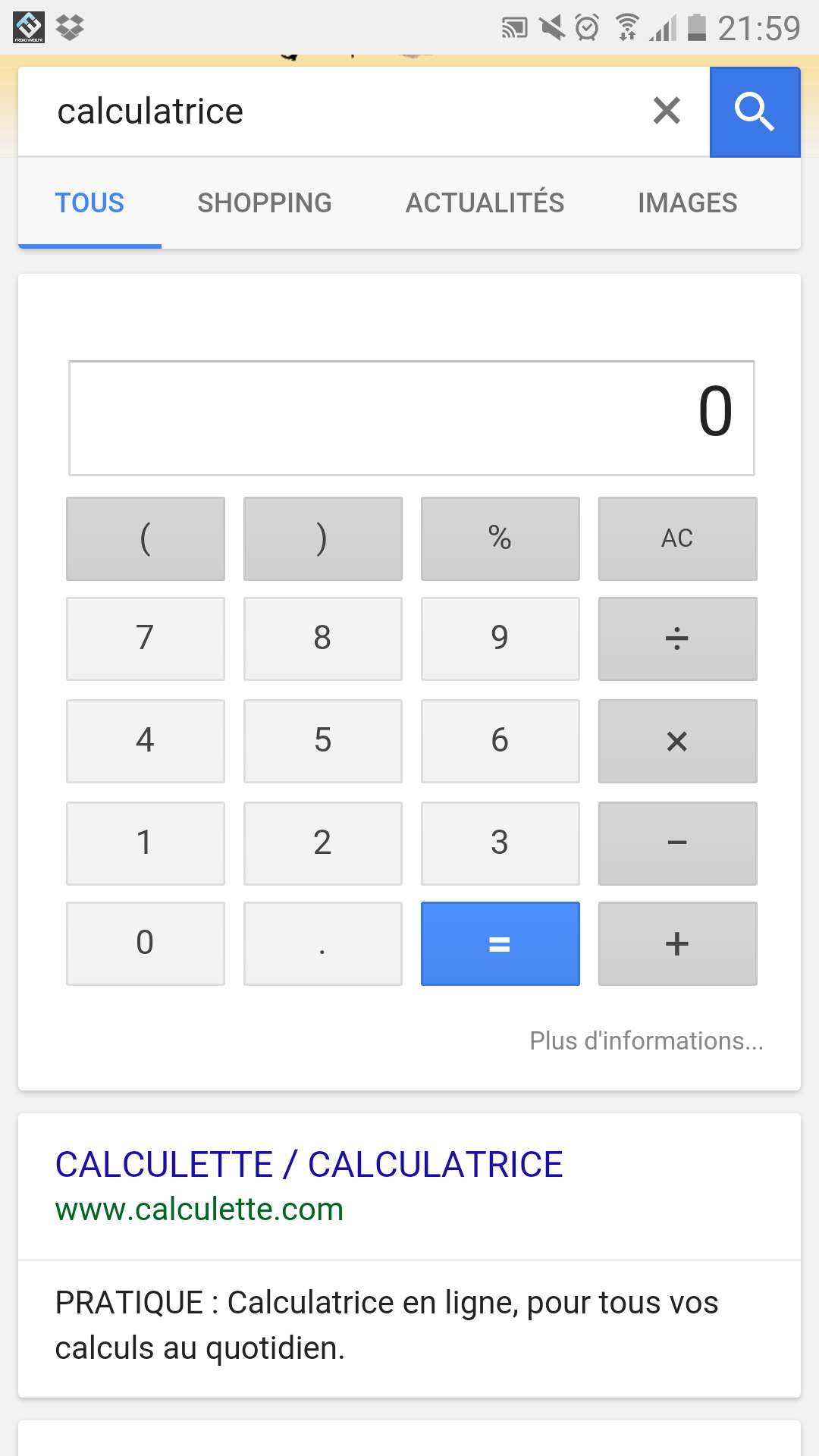Tap the blue equals key
This screenshot has width=819, height=1456.
(x=500, y=943)
